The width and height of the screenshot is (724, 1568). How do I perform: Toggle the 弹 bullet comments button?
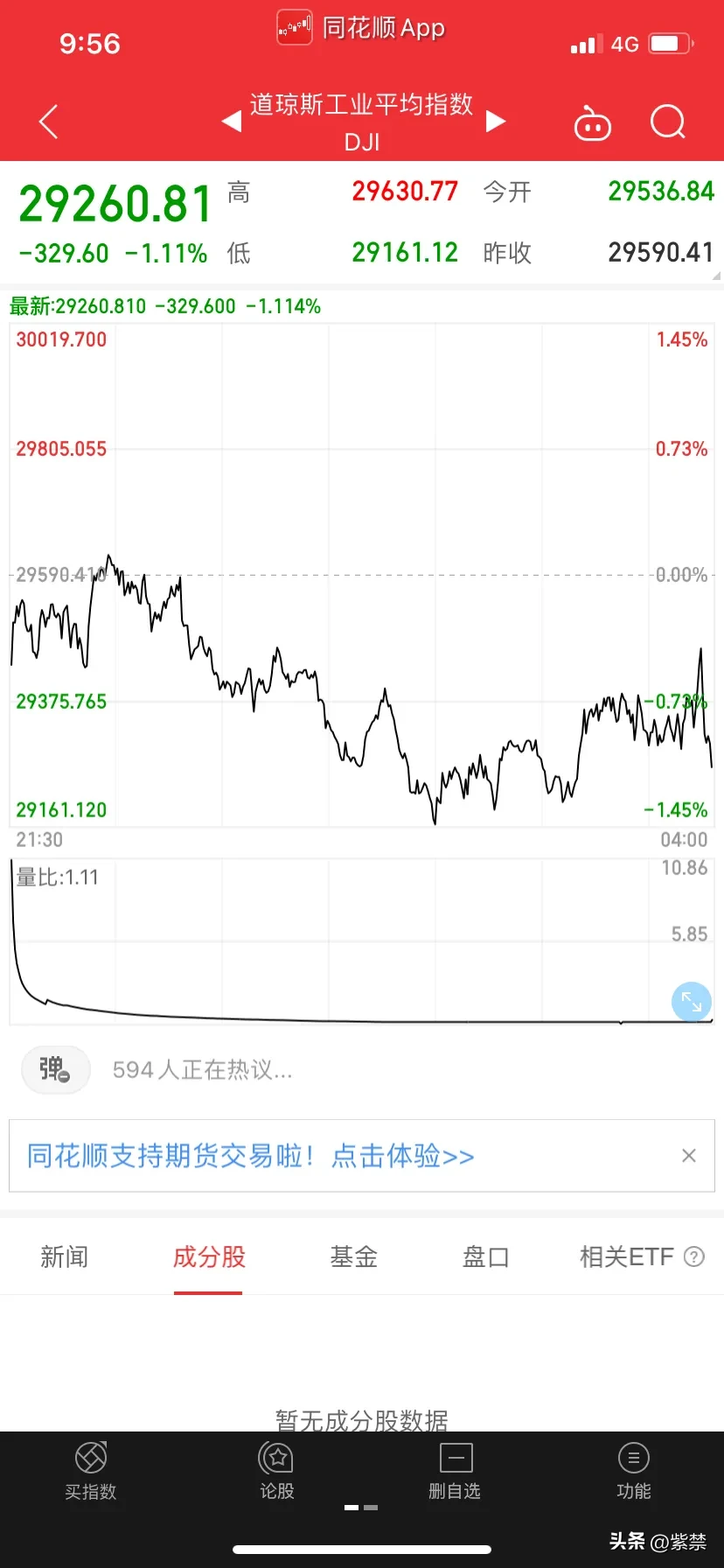[55, 1069]
